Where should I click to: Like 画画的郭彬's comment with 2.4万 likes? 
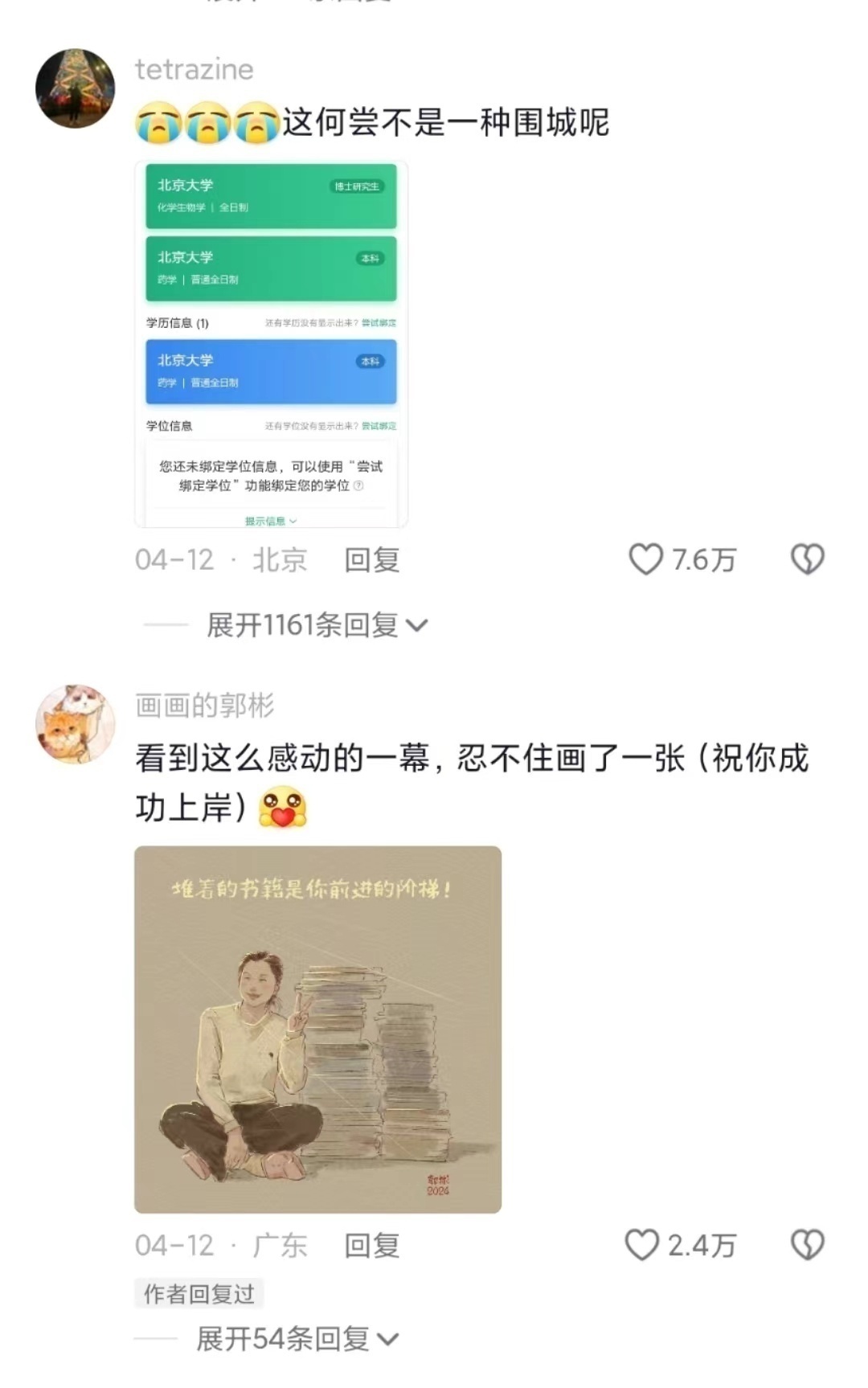643,1245
